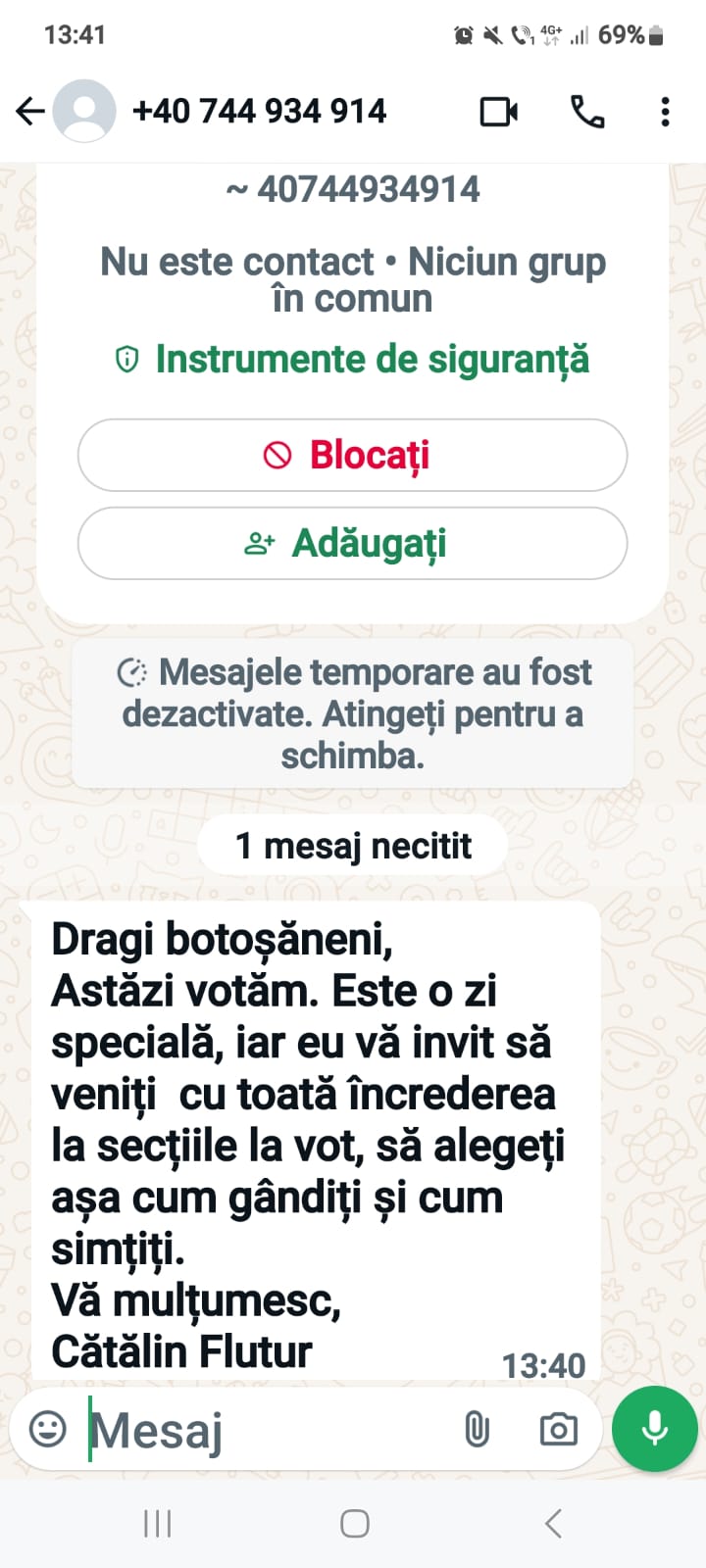Open the three-dot overflow menu
Screen dimensions: 706x1568
pyautogui.click(x=665, y=112)
